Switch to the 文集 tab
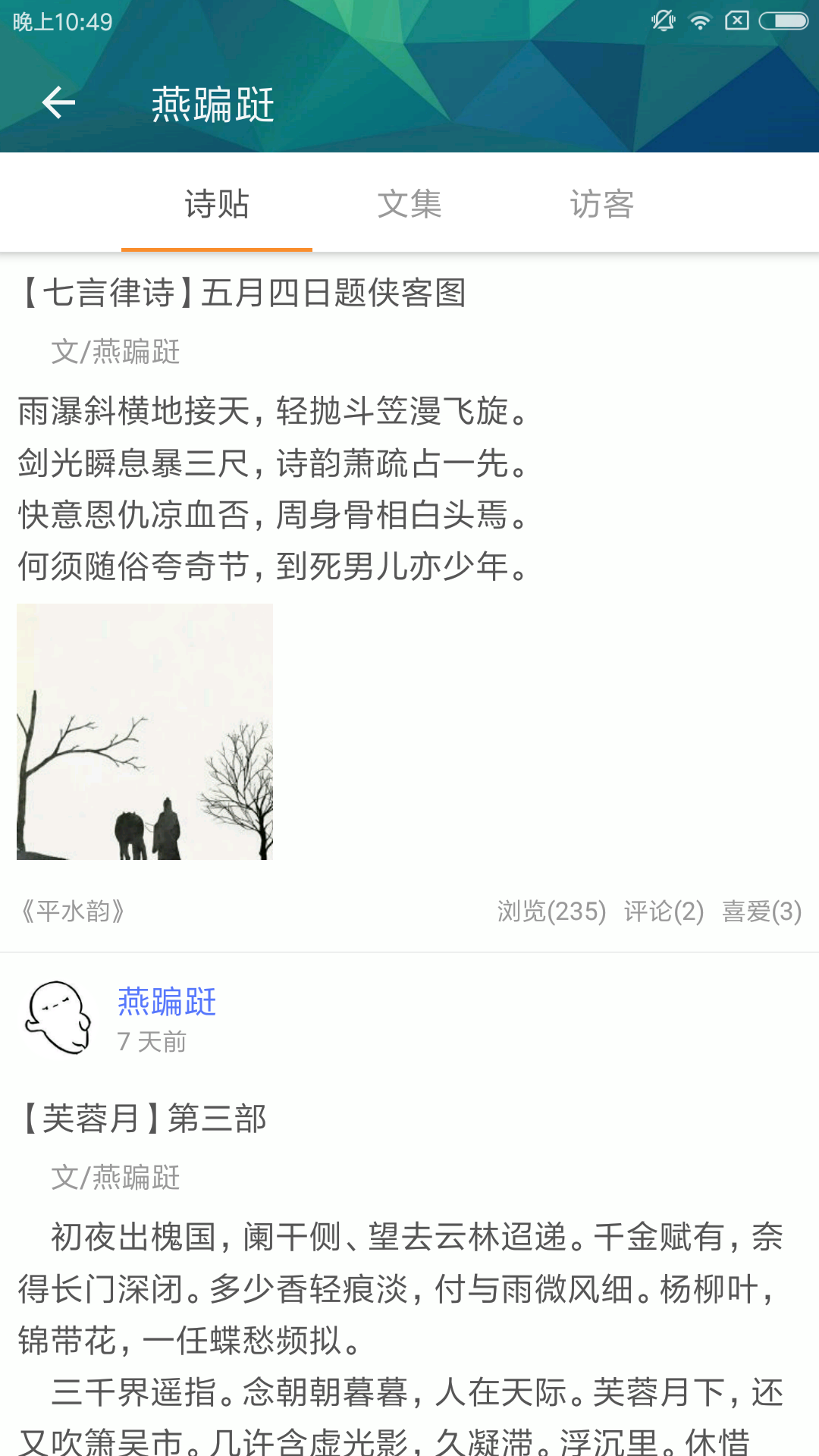This screenshot has width=819, height=1456. pyautogui.click(x=409, y=203)
